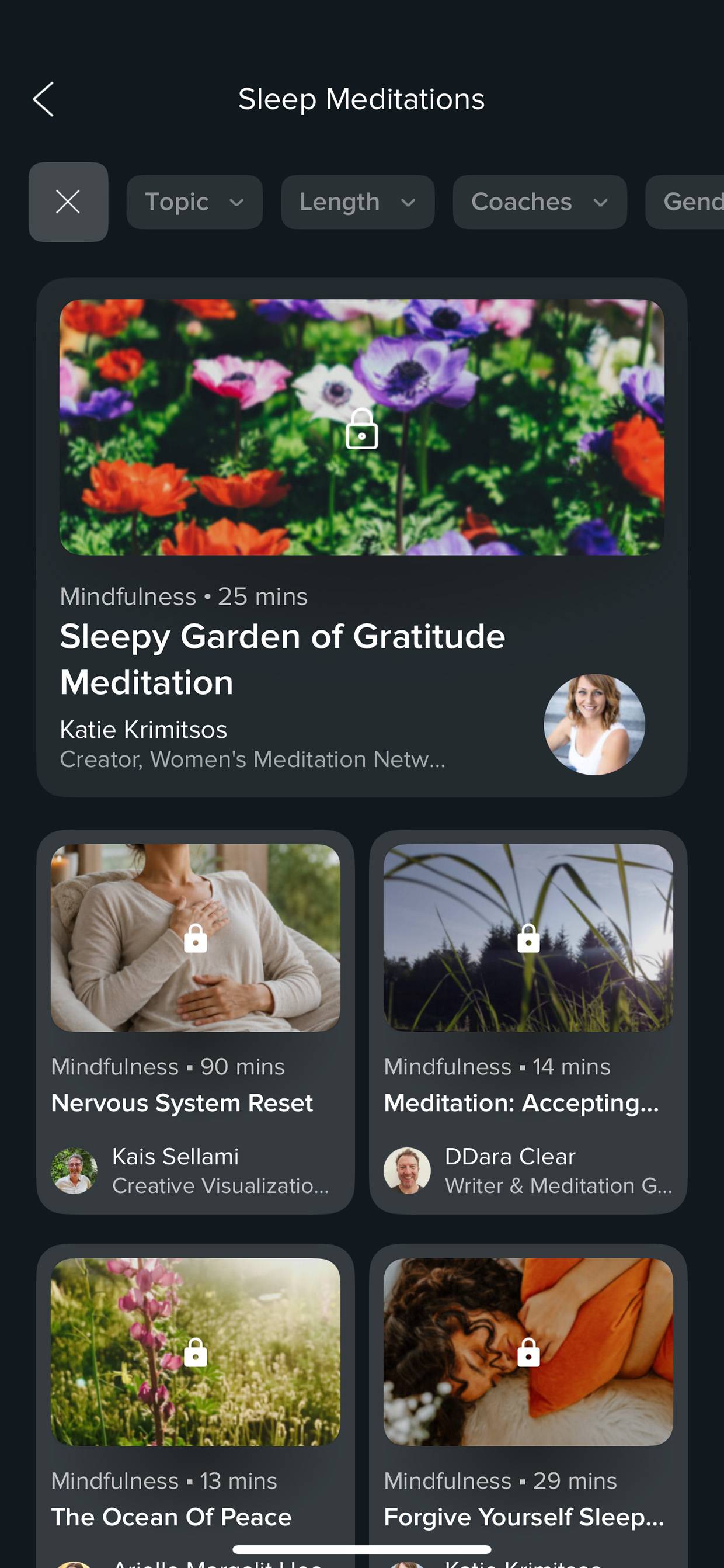Open the Forgive Yourself Sleep card

pos(527,1406)
